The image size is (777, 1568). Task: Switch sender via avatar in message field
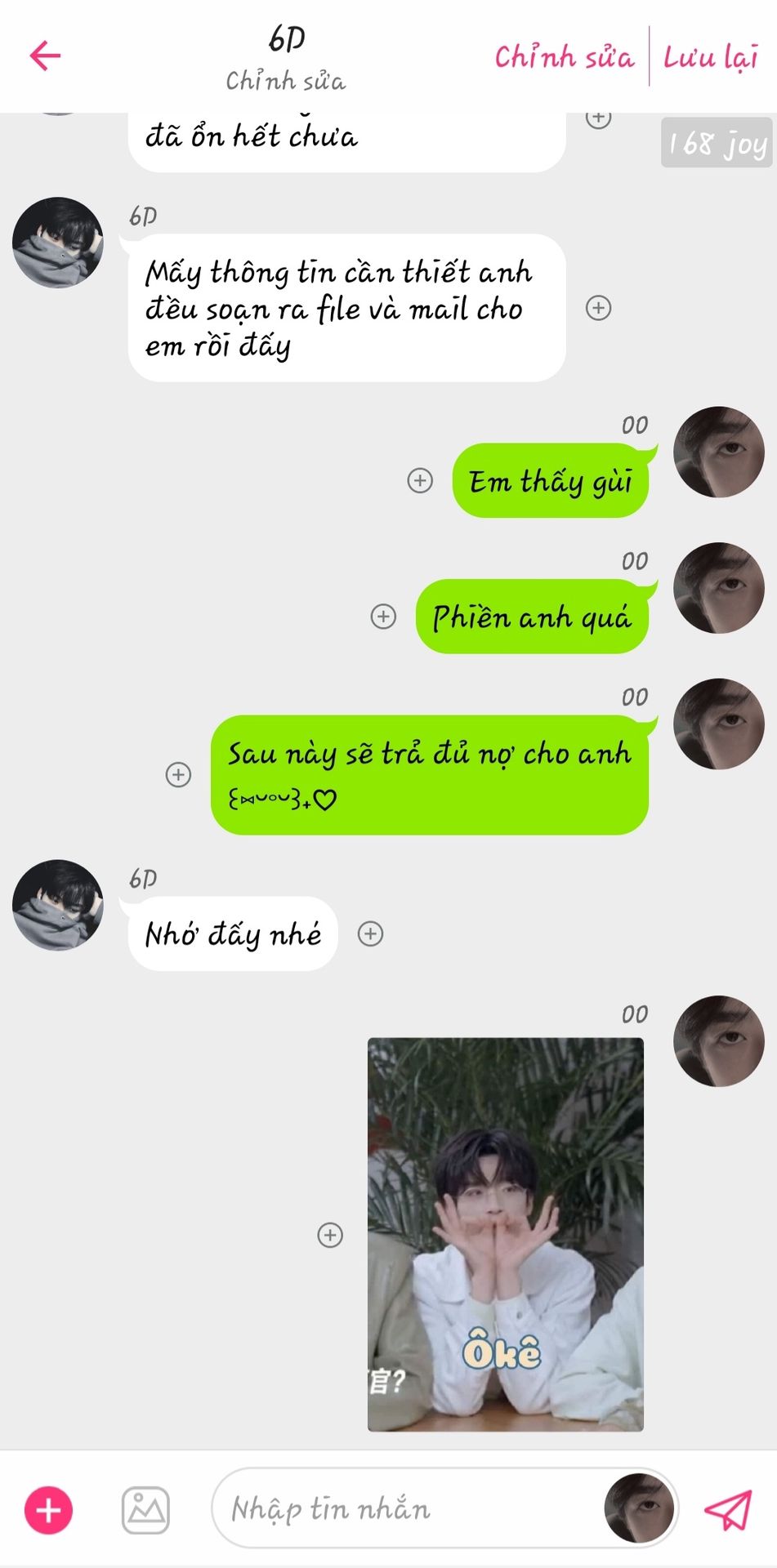639,1509
